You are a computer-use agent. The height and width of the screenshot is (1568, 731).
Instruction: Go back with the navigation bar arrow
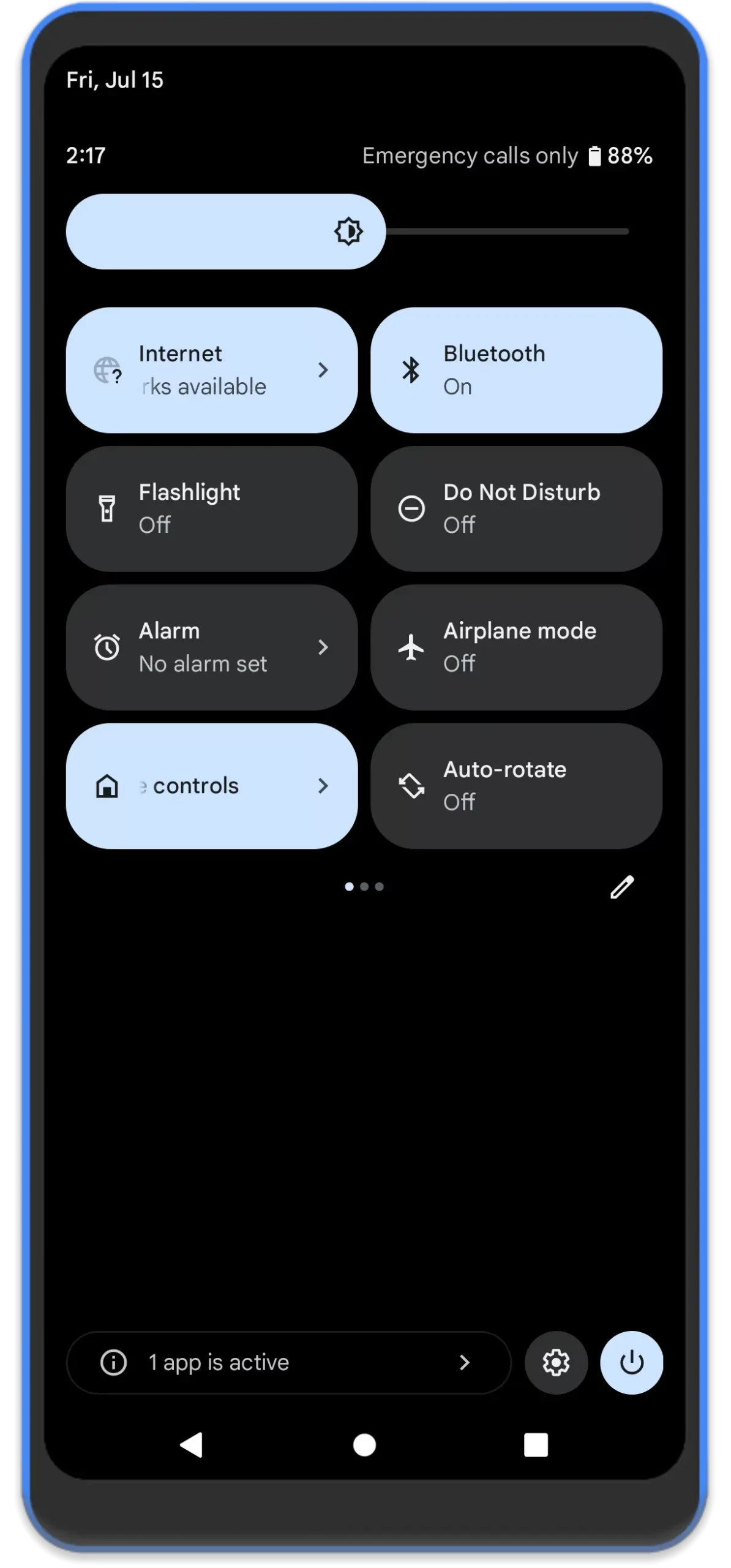click(x=192, y=1445)
